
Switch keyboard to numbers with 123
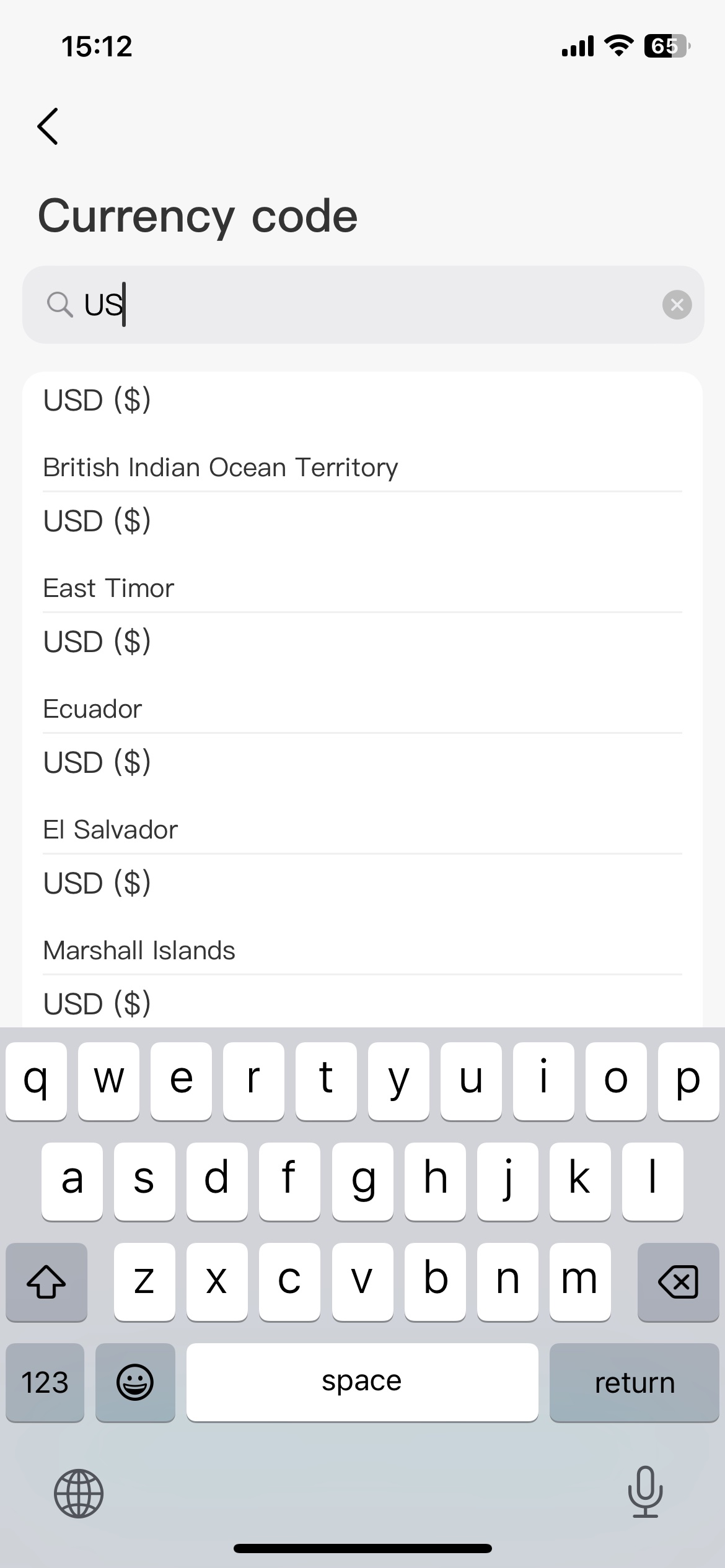(x=45, y=1382)
